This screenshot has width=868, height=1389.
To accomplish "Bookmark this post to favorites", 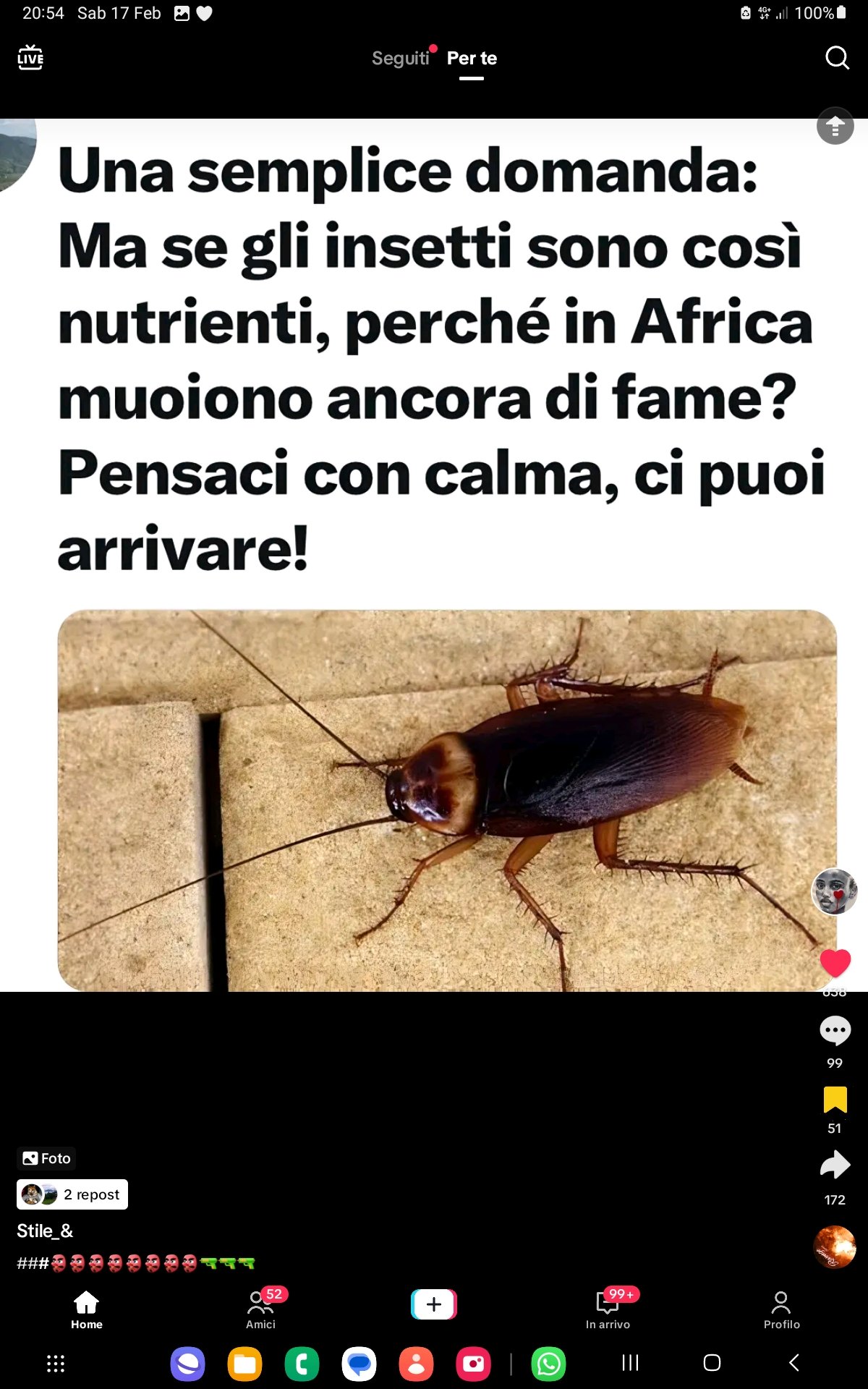I will click(x=835, y=1100).
